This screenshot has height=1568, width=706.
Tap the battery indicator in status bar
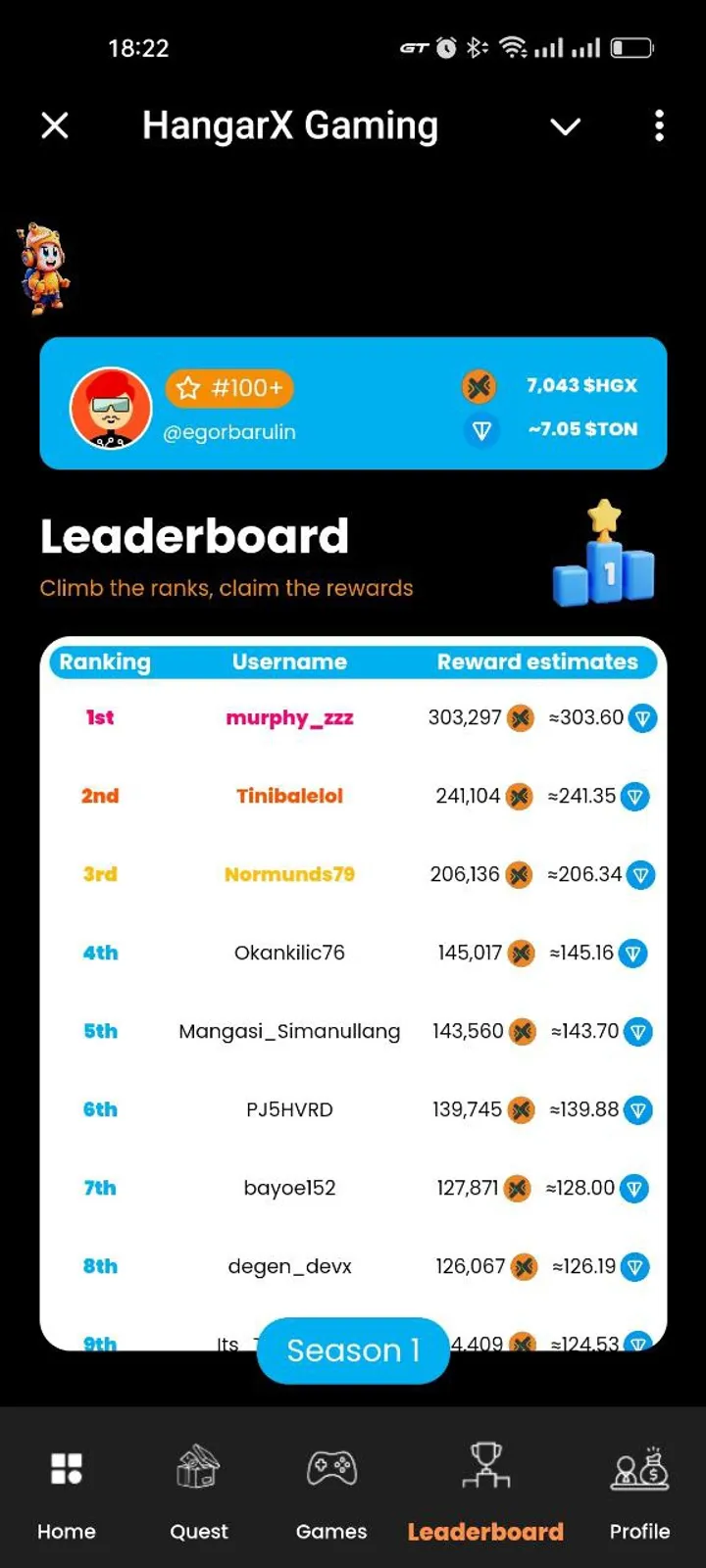click(x=633, y=46)
